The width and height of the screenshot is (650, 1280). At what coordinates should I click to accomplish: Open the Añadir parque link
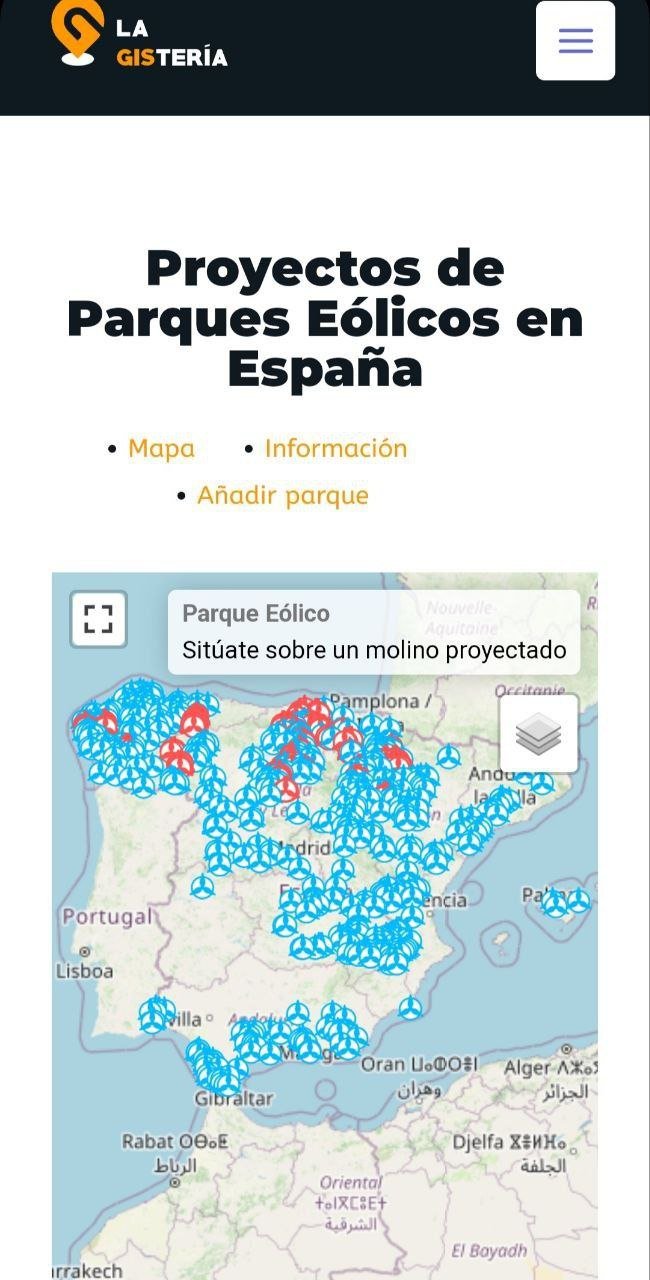click(x=282, y=495)
